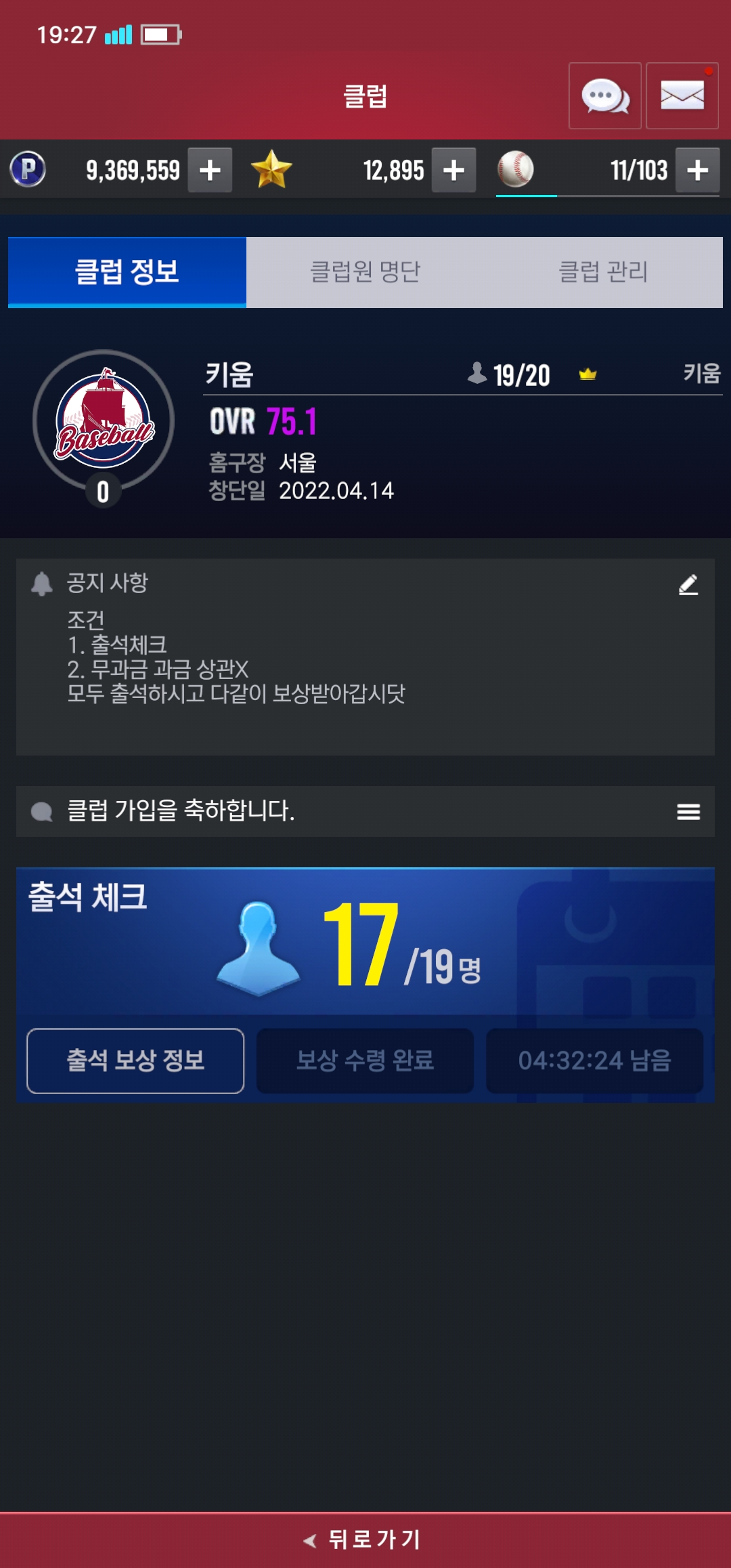Screen dimensions: 731x1568
Task: Switch to the 클럽원 명단 tab
Action: tap(365, 272)
